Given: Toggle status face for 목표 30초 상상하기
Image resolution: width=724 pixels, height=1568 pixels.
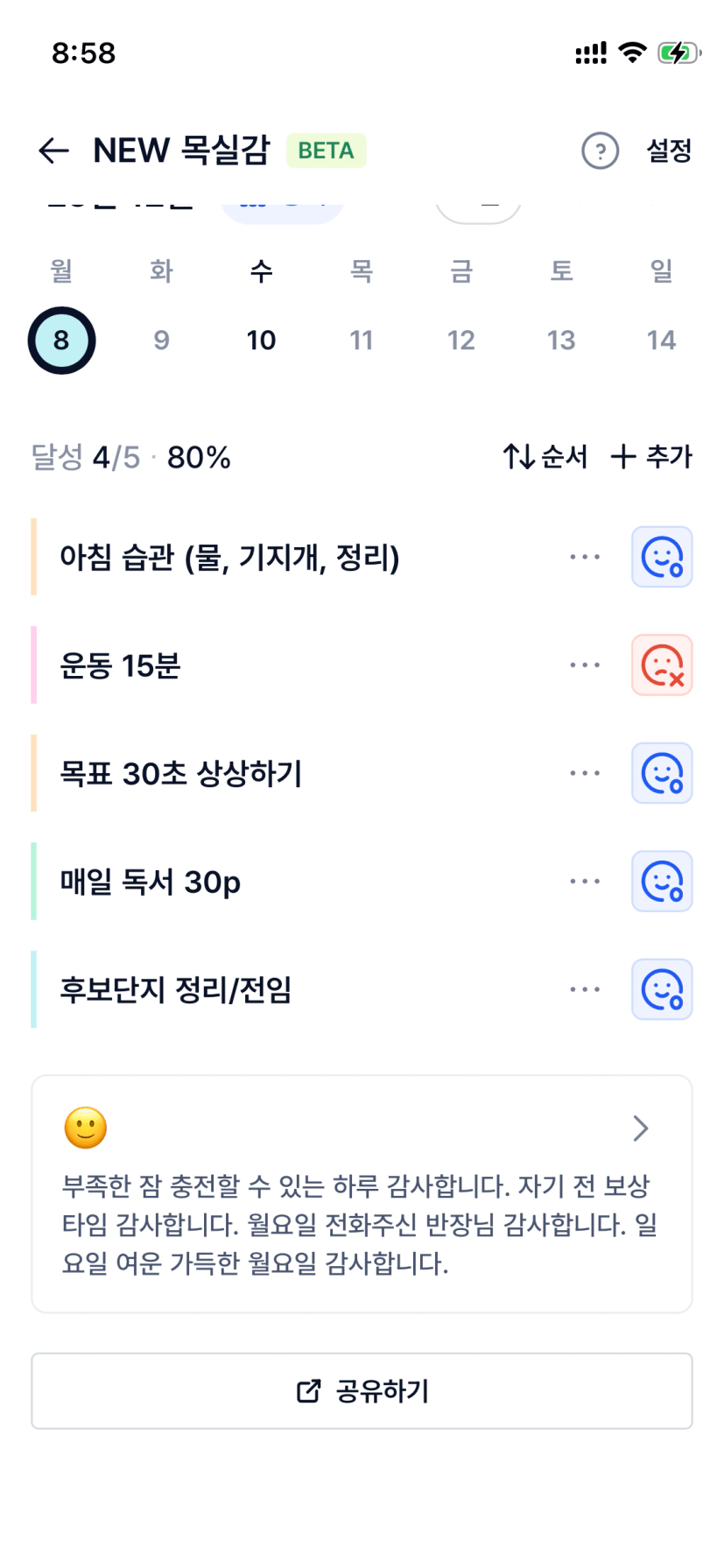Looking at the screenshot, I should (x=662, y=773).
